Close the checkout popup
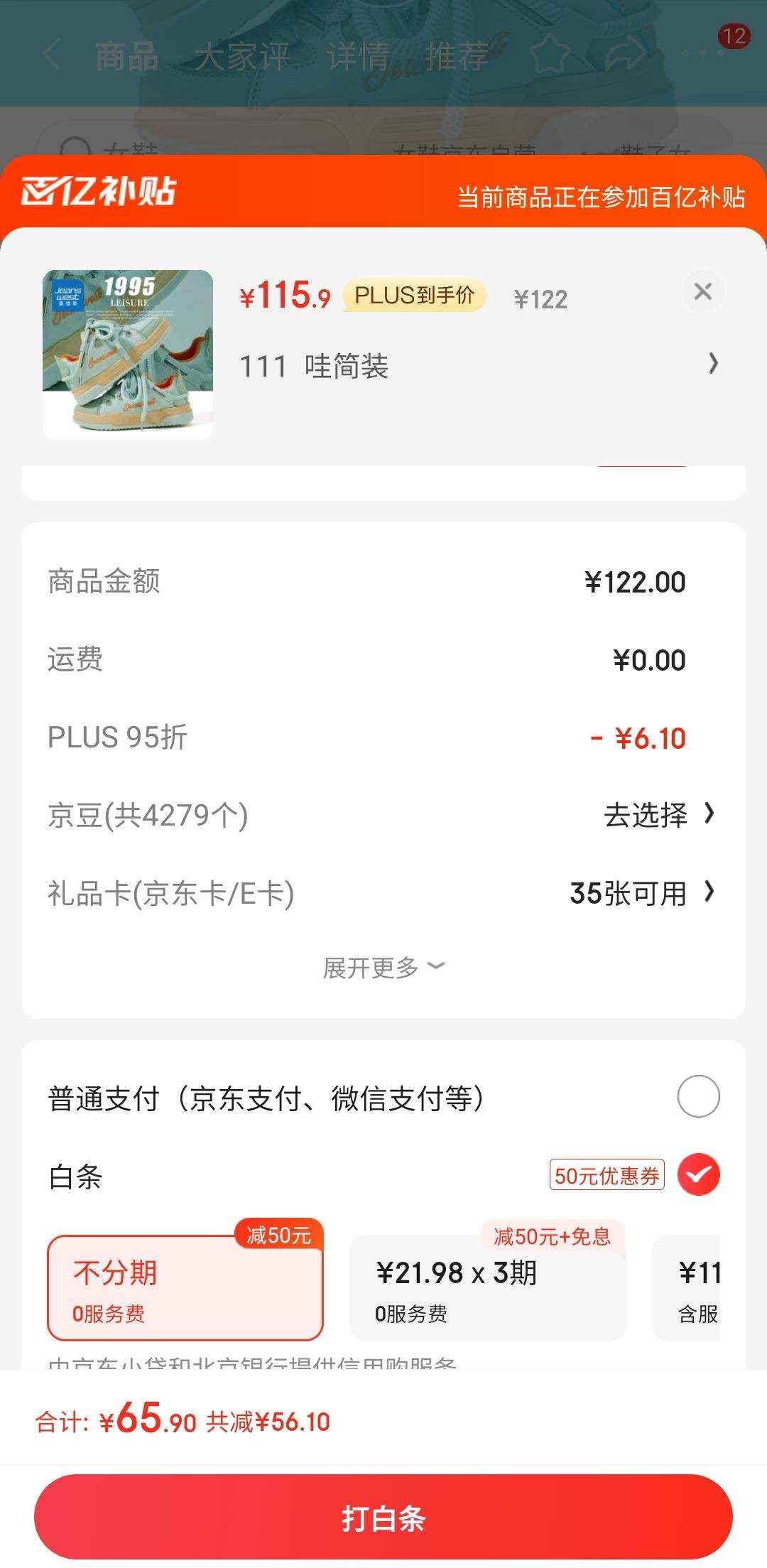This screenshot has width=767, height=1568. [702, 291]
